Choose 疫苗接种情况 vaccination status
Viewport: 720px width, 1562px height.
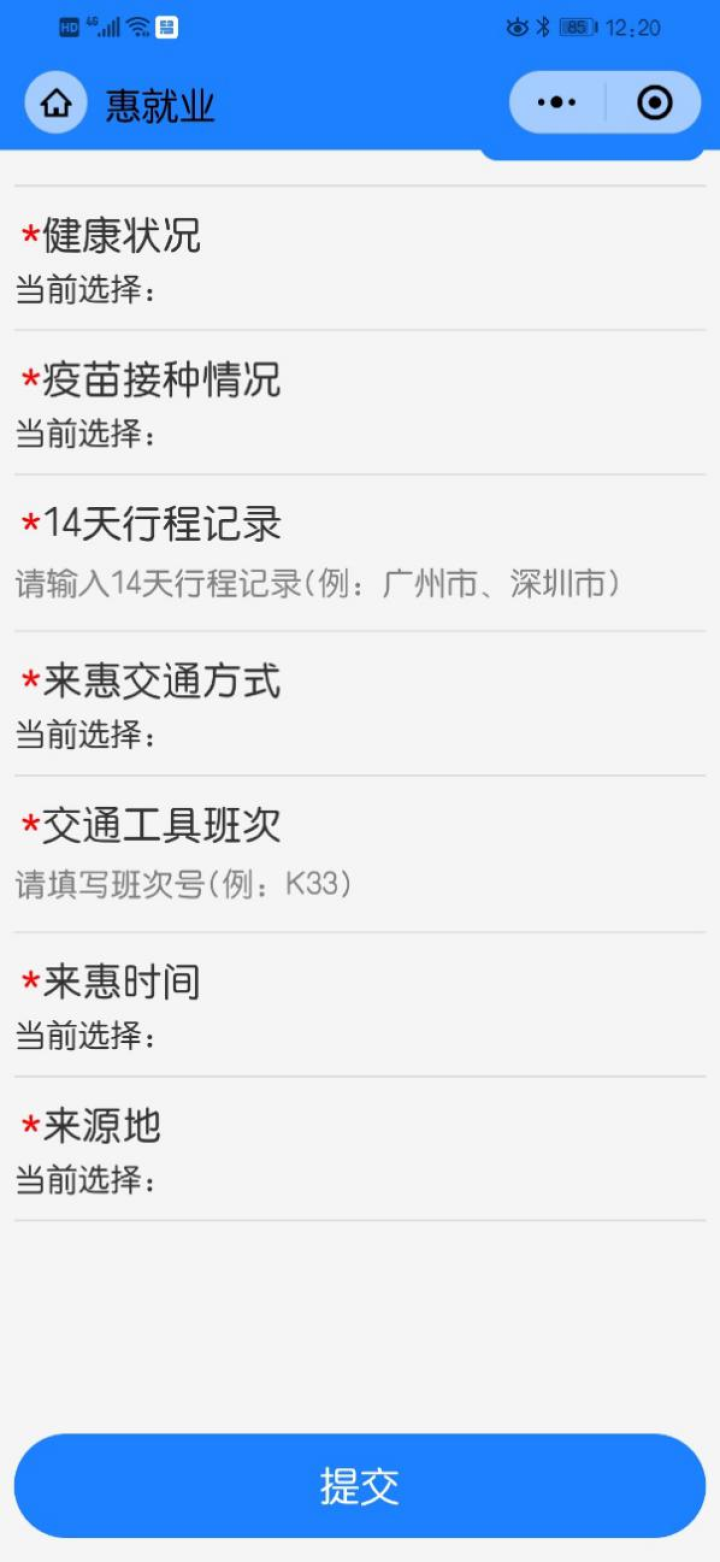tap(360, 403)
